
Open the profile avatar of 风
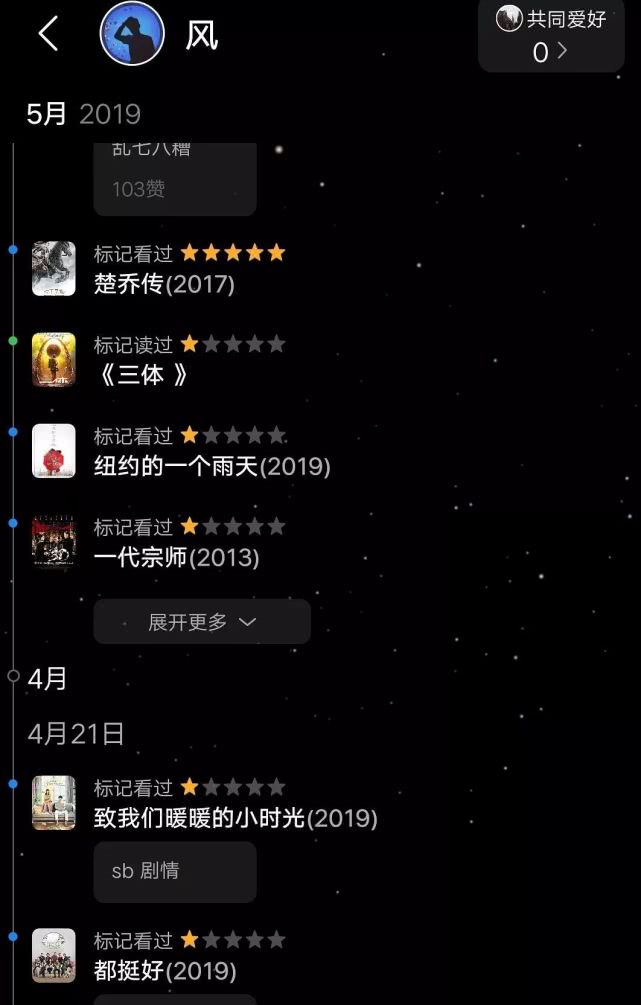131,34
